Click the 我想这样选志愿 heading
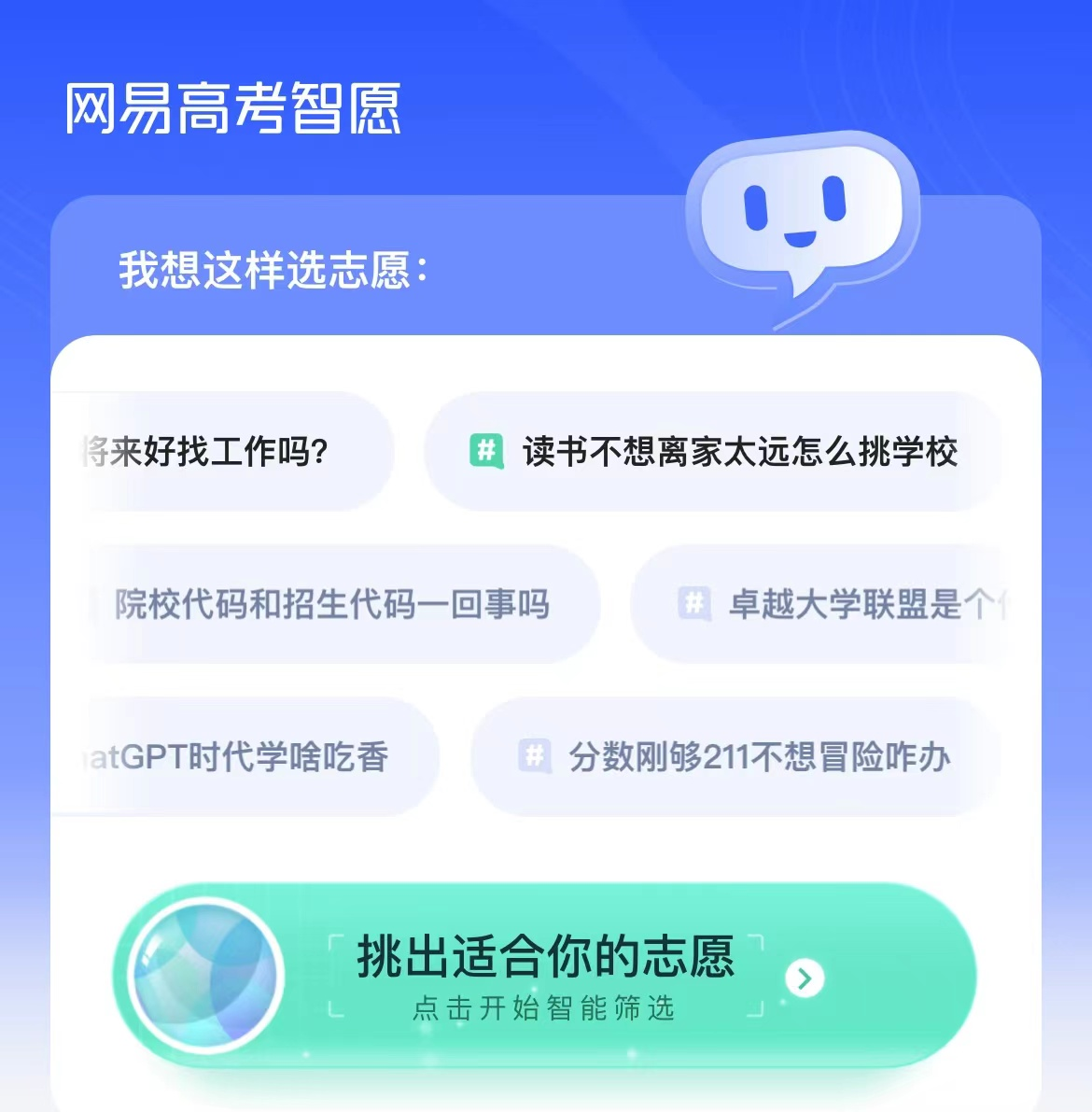 pyautogui.click(x=273, y=267)
